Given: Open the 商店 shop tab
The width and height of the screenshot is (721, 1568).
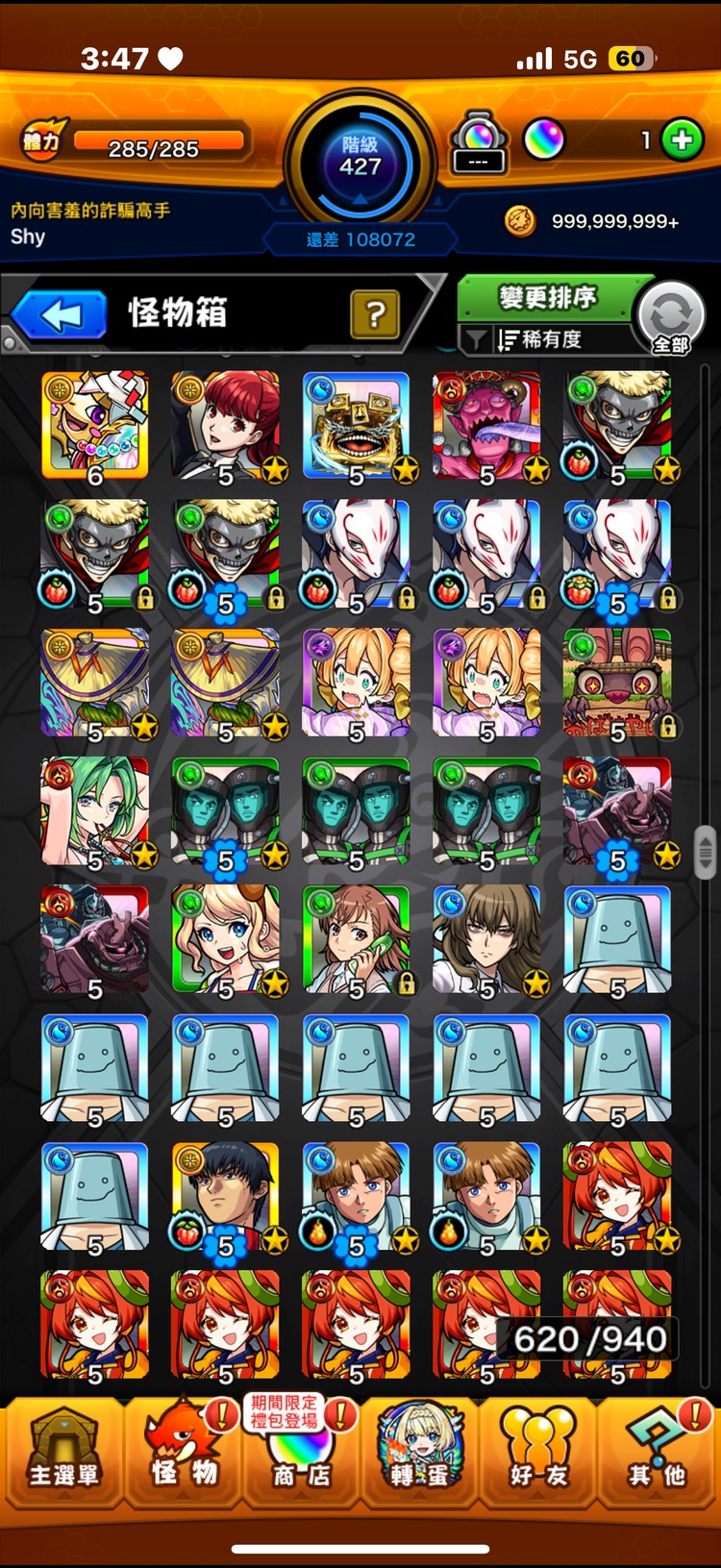Looking at the screenshot, I should [x=300, y=1454].
